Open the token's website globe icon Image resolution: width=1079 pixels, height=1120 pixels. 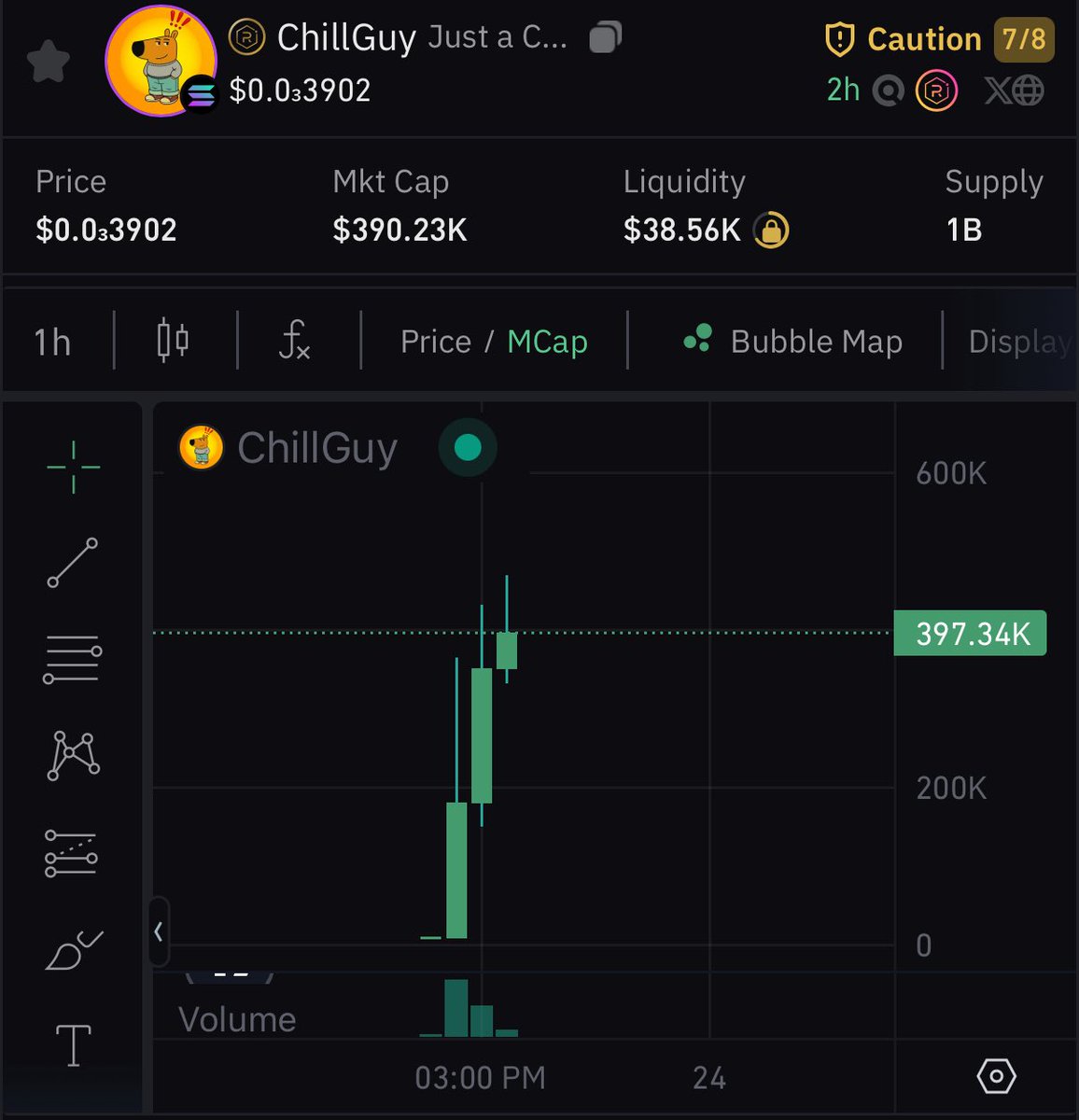(1028, 91)
